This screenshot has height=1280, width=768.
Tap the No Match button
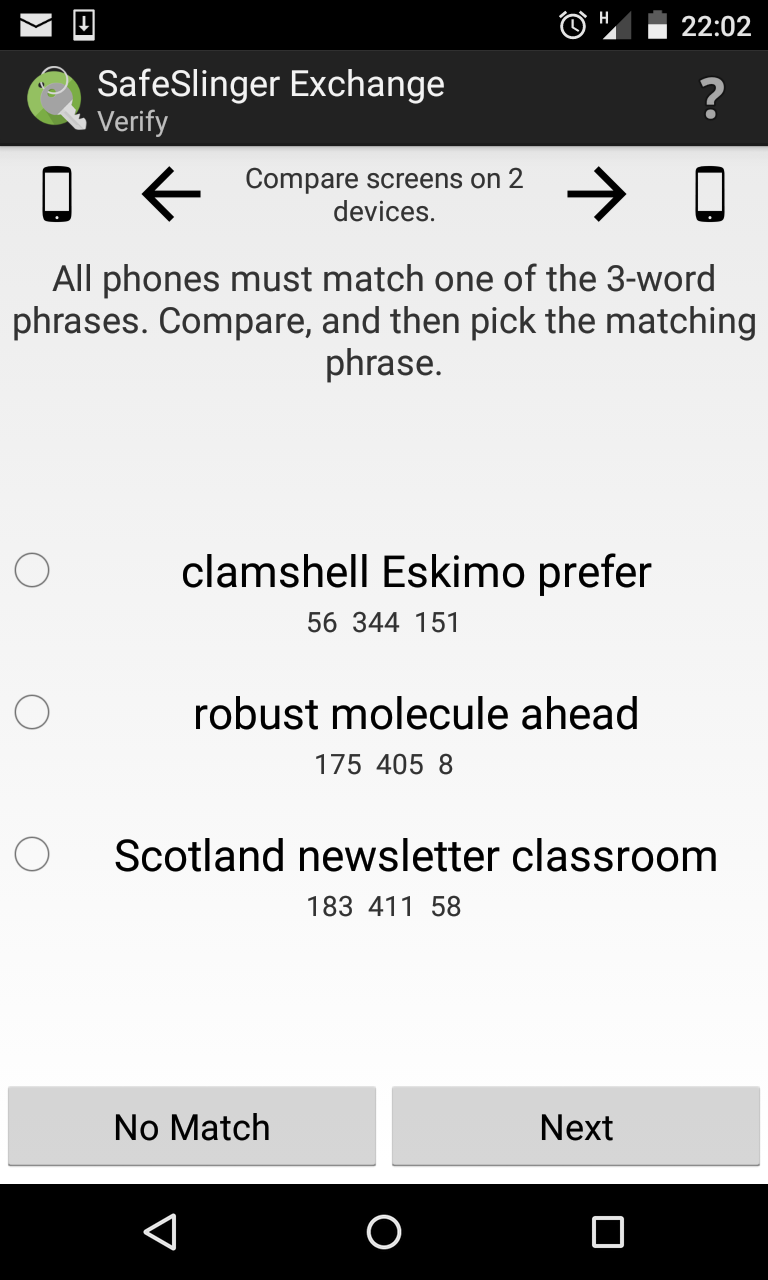tap(192, 1127)
